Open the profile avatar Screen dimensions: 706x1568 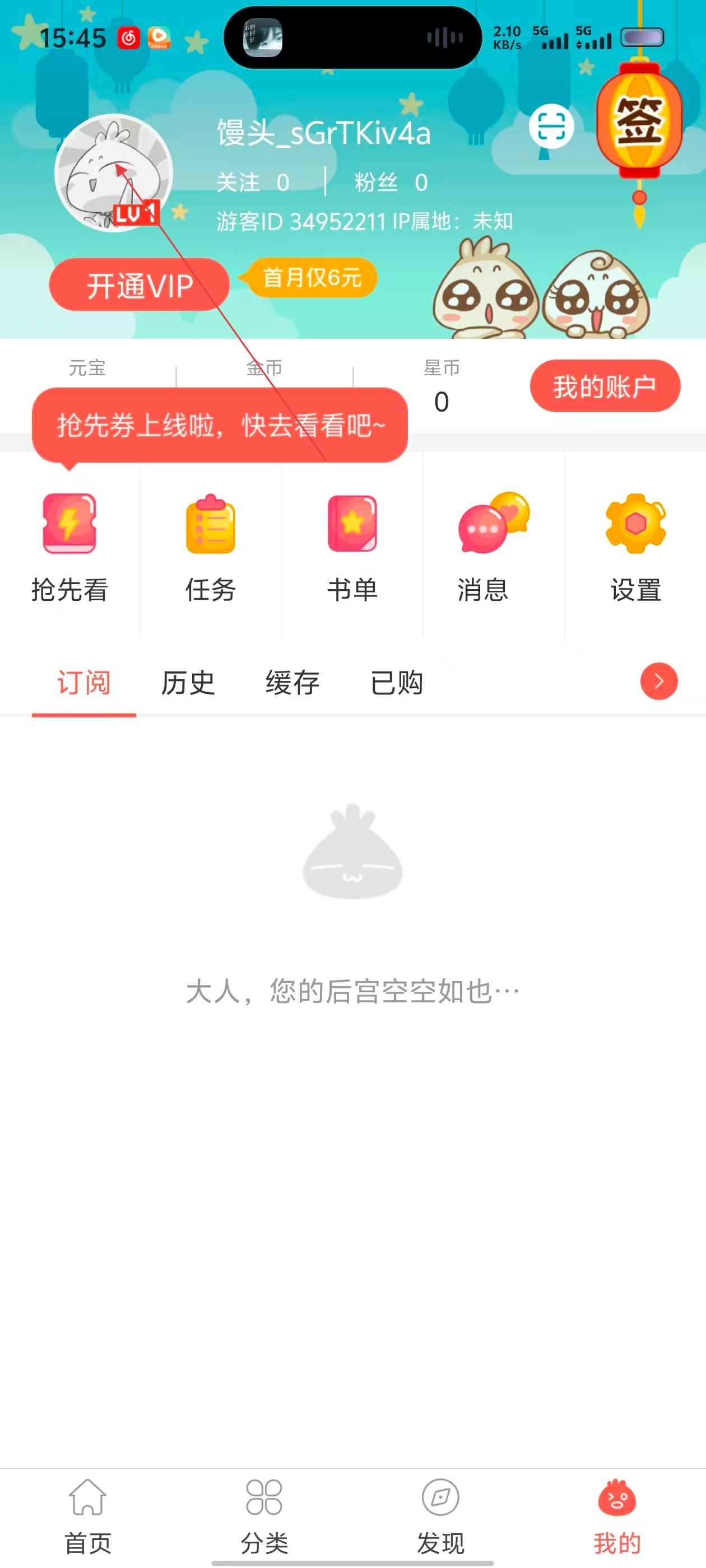pyautogui.click(x=114, y=174)
